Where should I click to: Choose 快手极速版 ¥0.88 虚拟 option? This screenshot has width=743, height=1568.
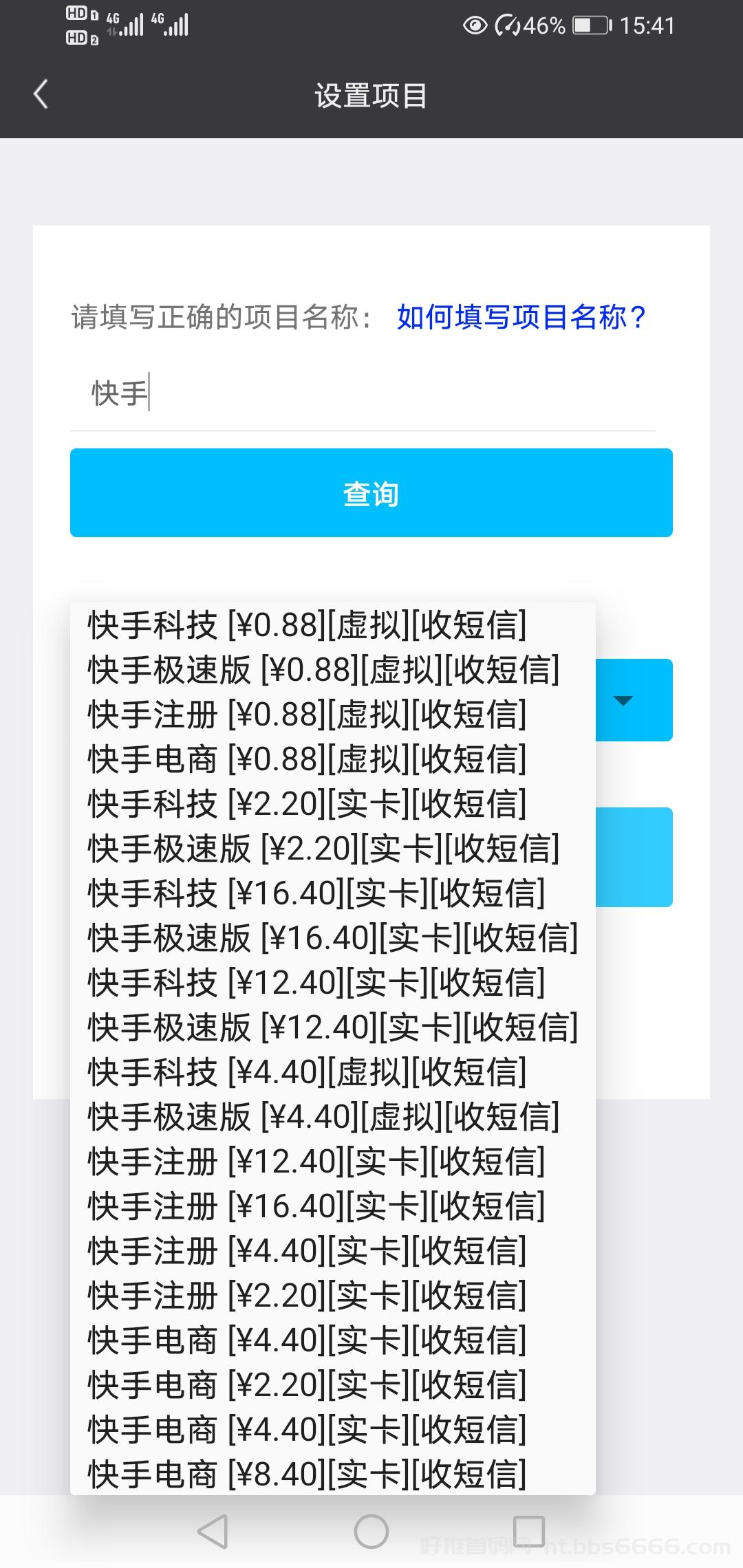(333, 670)
